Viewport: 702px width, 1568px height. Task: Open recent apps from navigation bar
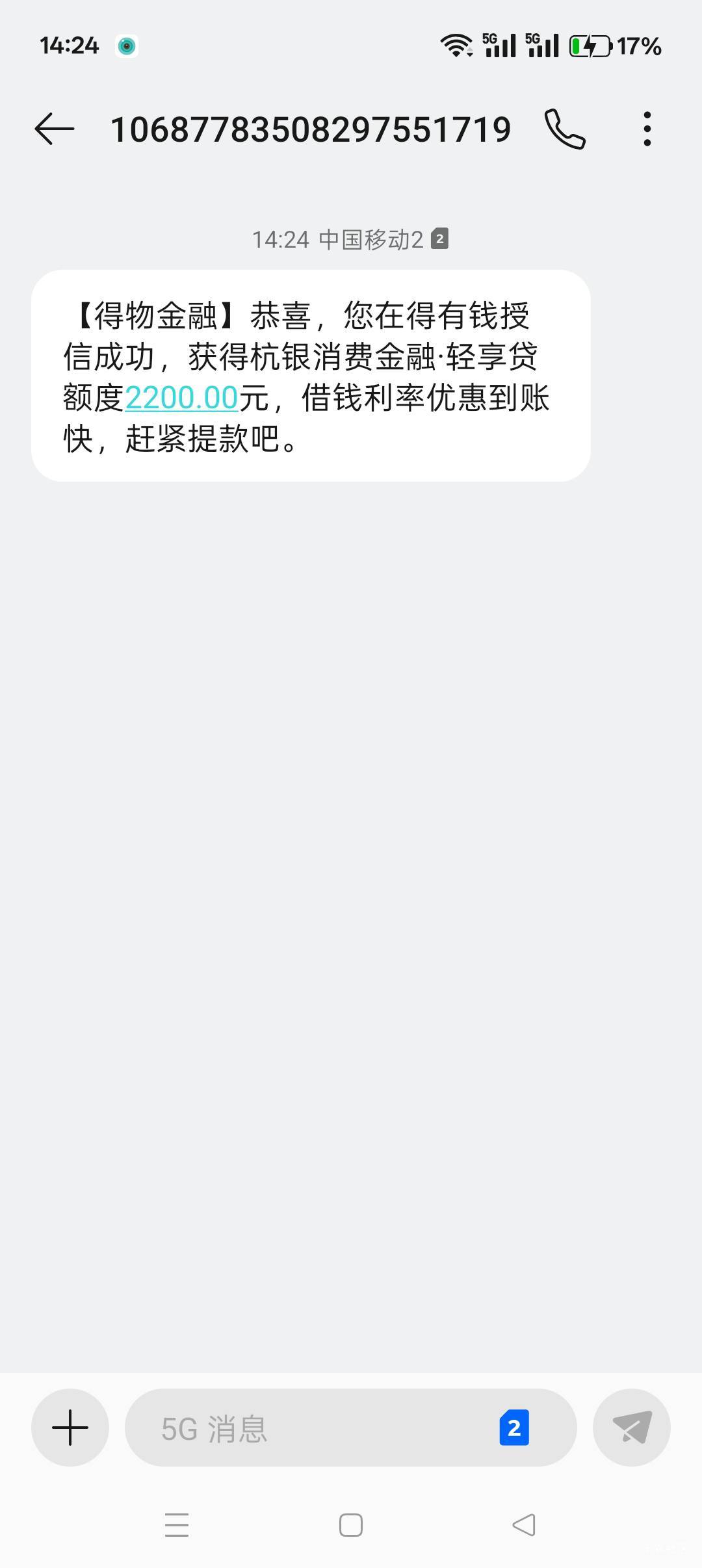(x=177, y=1525)
